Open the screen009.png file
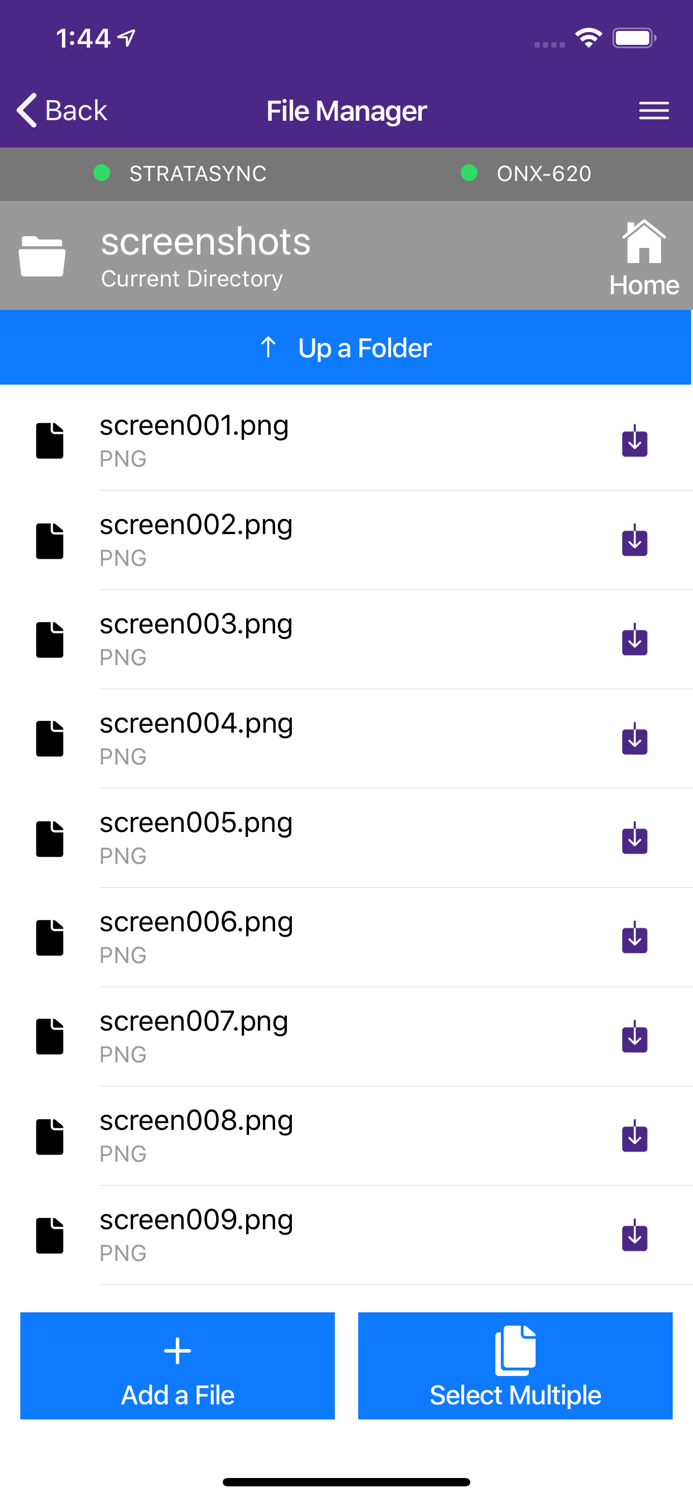The width and height of the screenshot is (693, 1500). click(196, 1220)
